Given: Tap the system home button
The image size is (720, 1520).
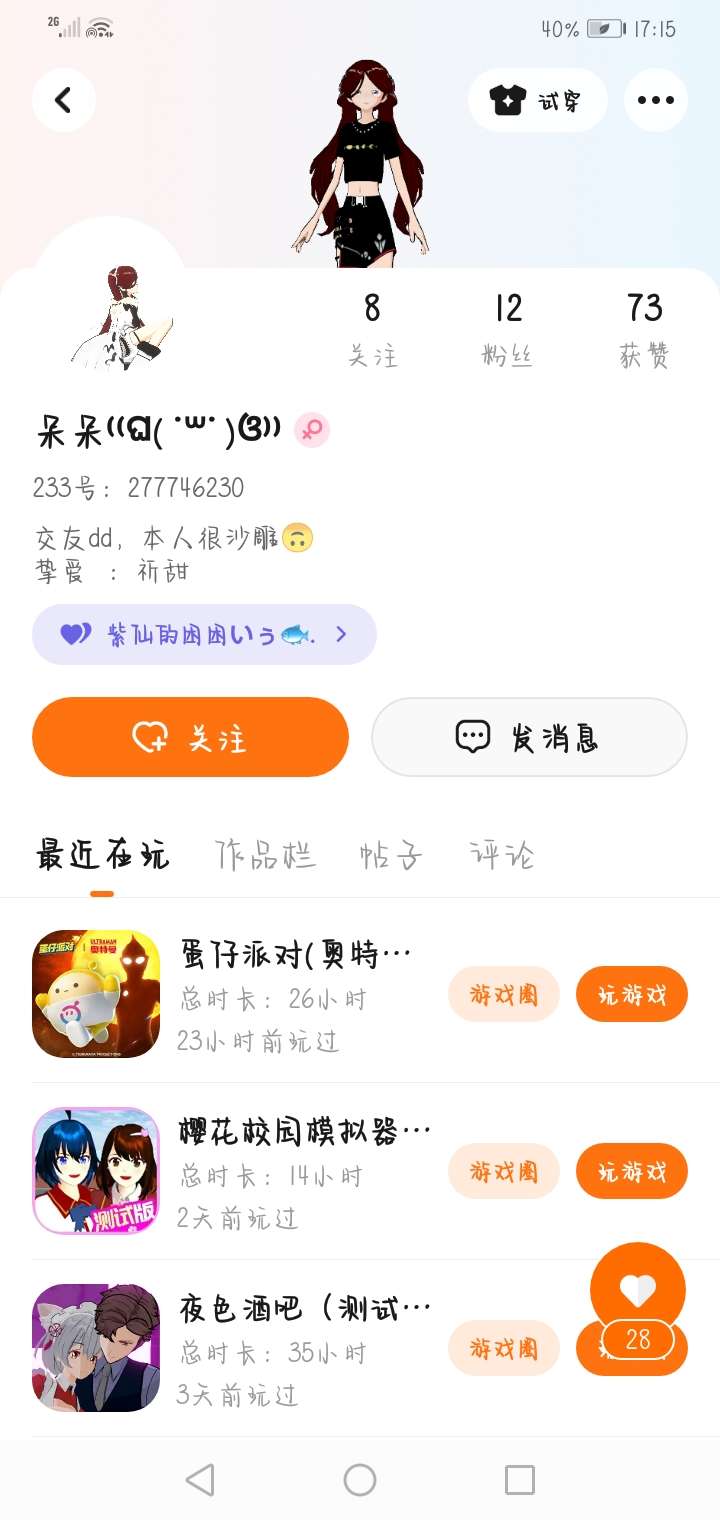Looking at the screenshot, I should coord(360,1480).
